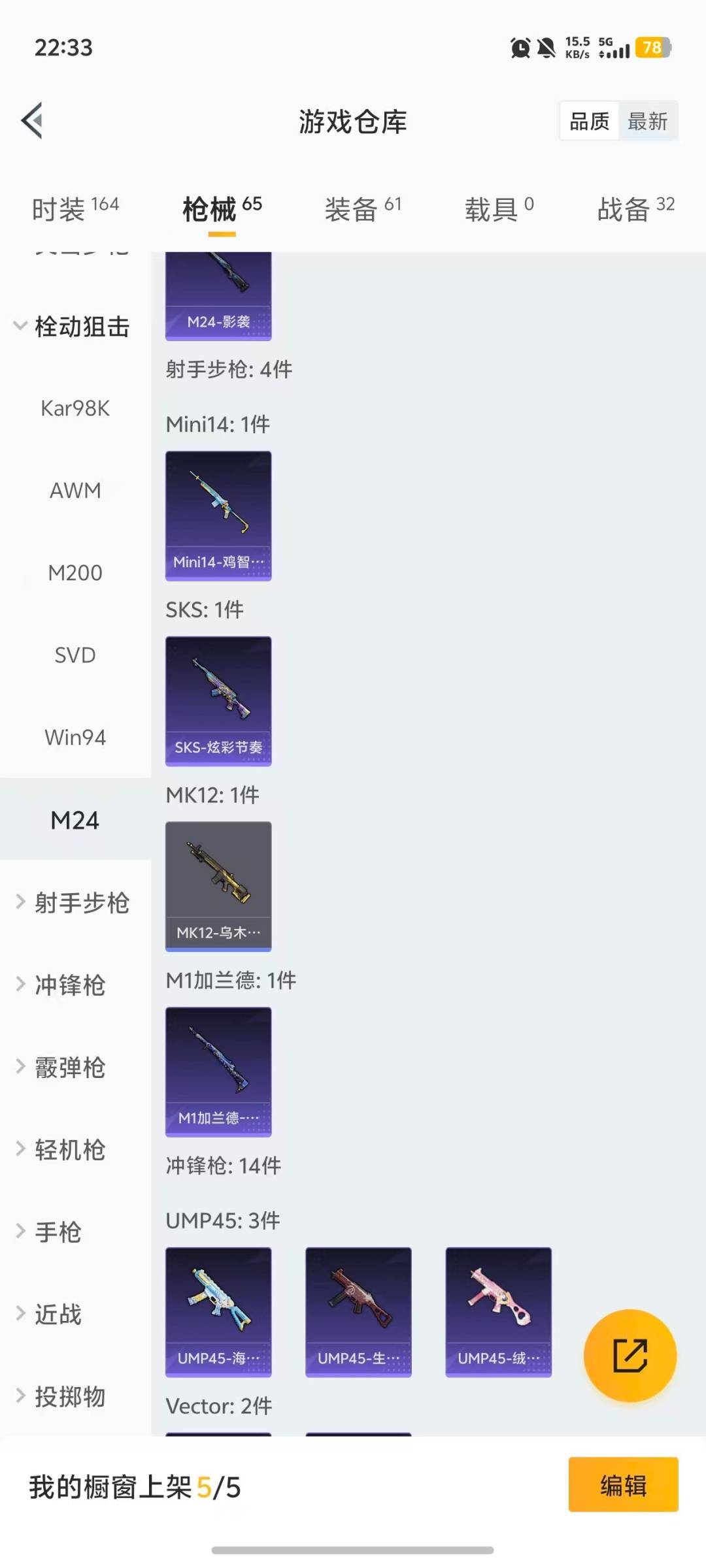Tap the 编辑 button
Viewport: 706px width, 1568px height.
tap(622, 1484)
